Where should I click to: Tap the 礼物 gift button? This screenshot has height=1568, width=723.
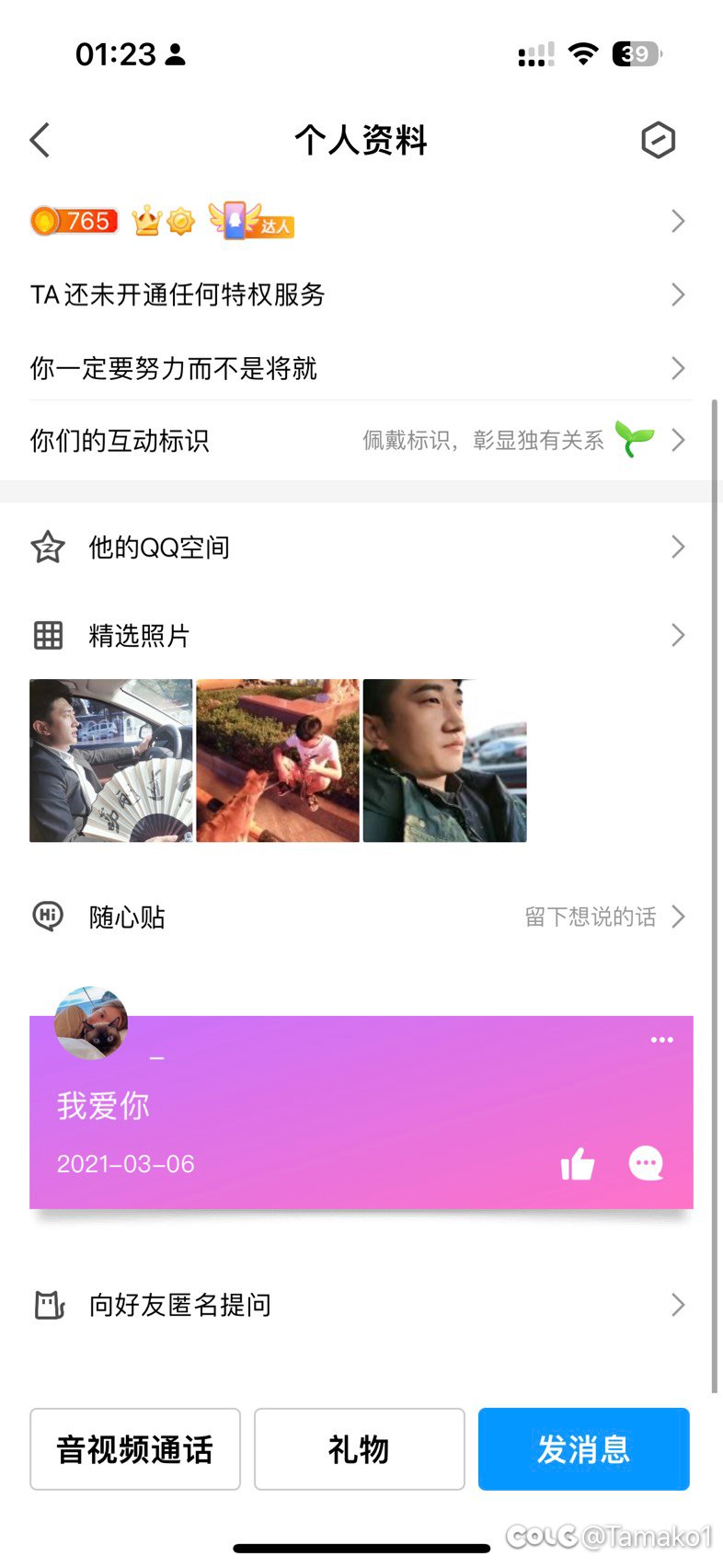(x=359, y=1449)
